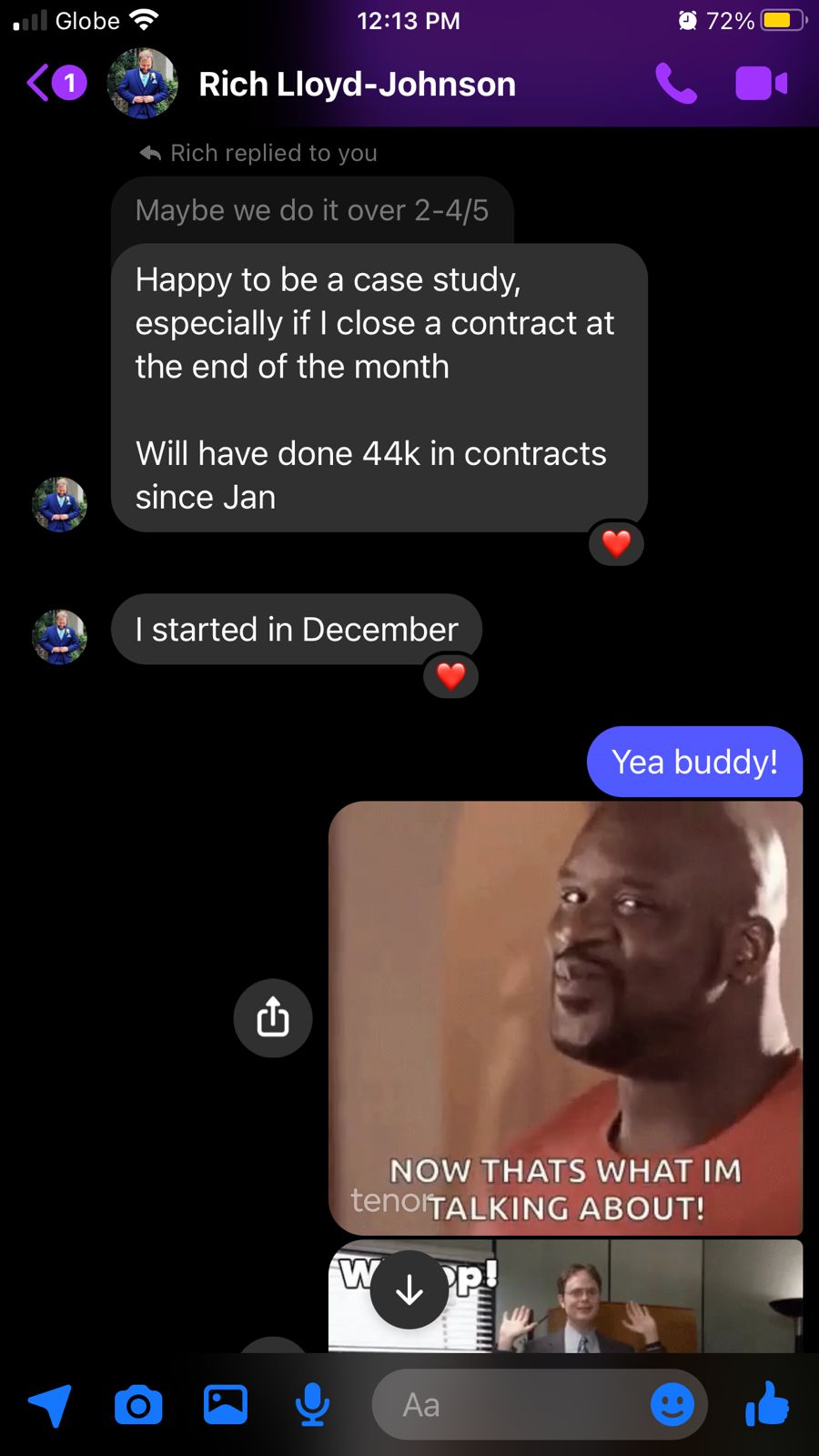The width and height of the screenshot is (819, 1456).
Task: View heart reaction on the "44k in contracts" message
Action: pyautogui.click(x=616, y=543)
